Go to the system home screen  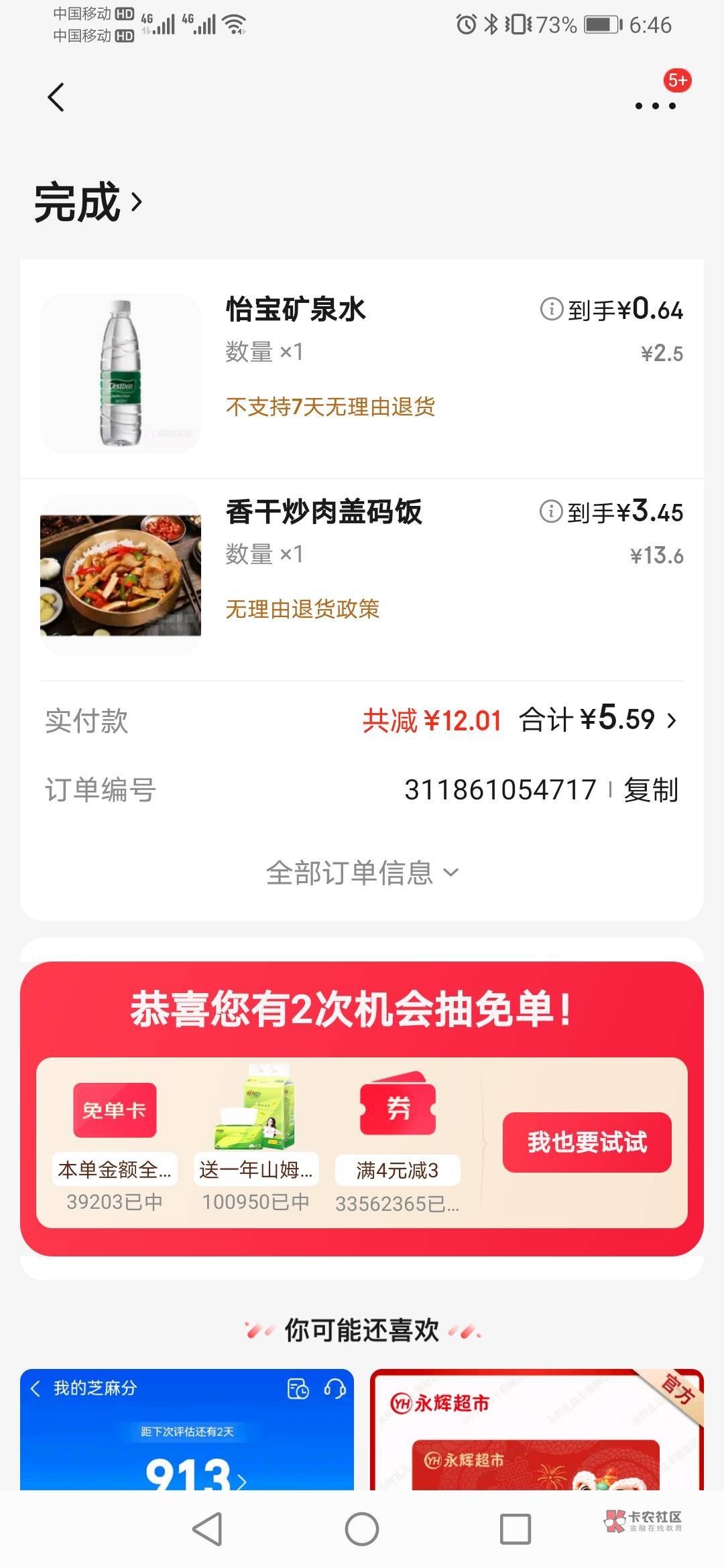pos(362,1529)
